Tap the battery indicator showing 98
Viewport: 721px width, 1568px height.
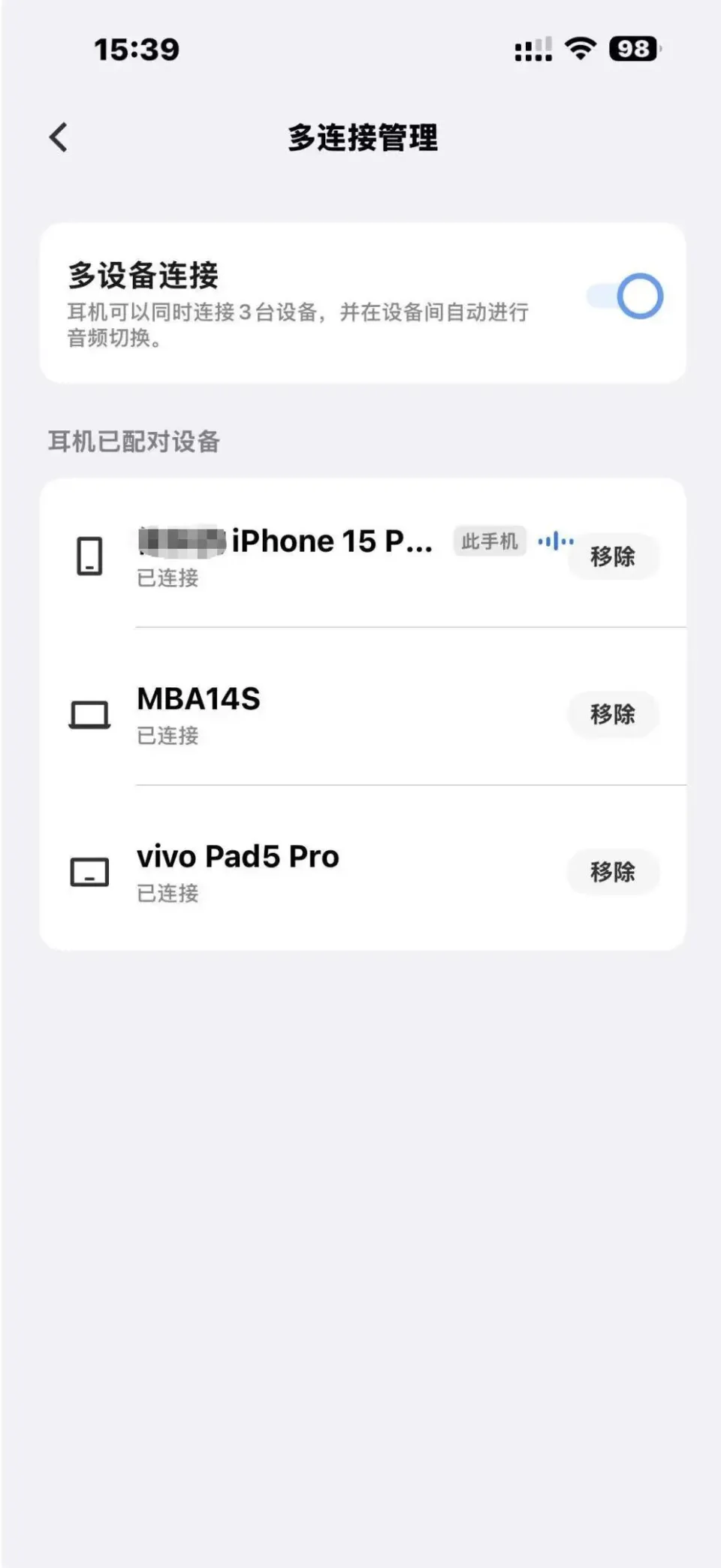[635, 50]
